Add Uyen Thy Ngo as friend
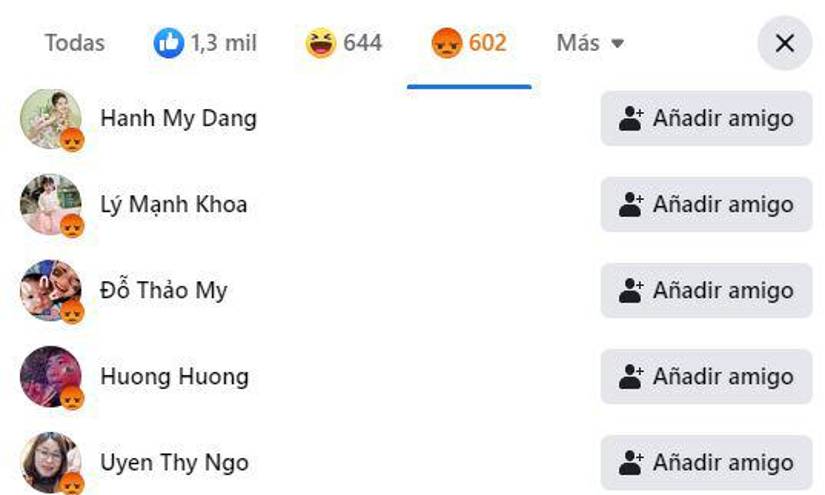This screenshot has height=495, width=825. [706, 463]
